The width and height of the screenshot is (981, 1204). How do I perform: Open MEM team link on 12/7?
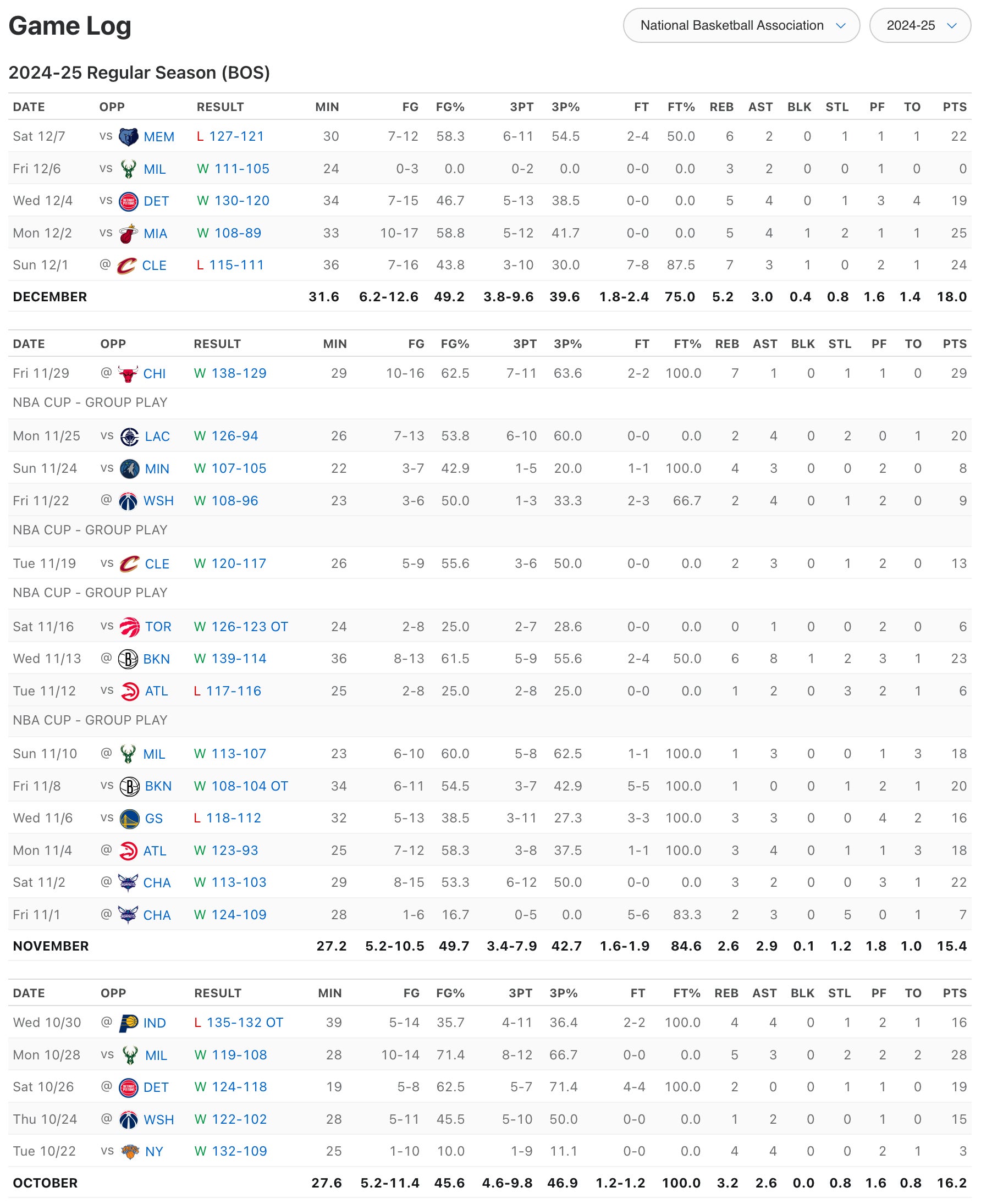point(158,137)
